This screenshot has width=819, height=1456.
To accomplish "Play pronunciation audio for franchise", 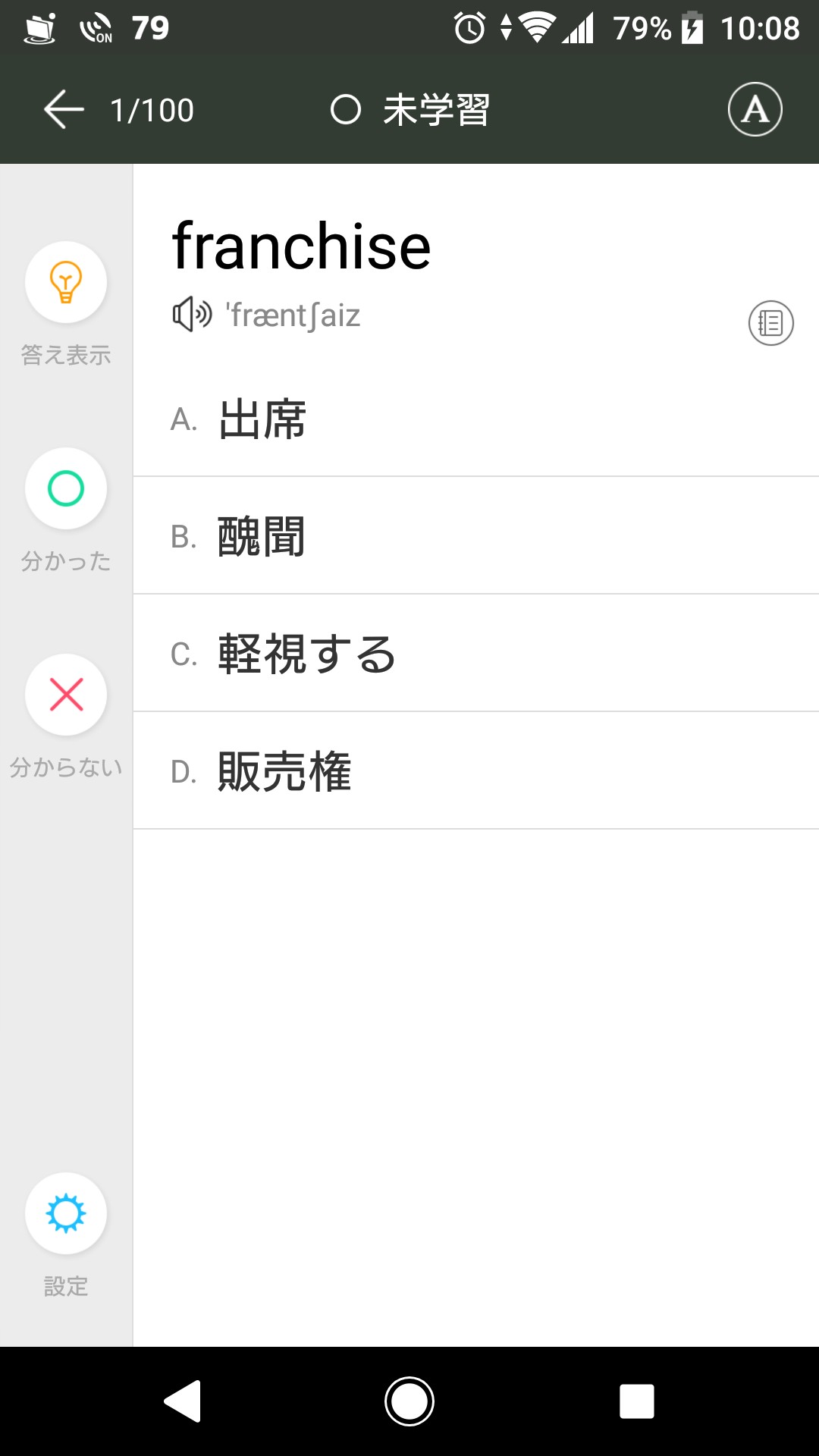I will coord(191,315).
